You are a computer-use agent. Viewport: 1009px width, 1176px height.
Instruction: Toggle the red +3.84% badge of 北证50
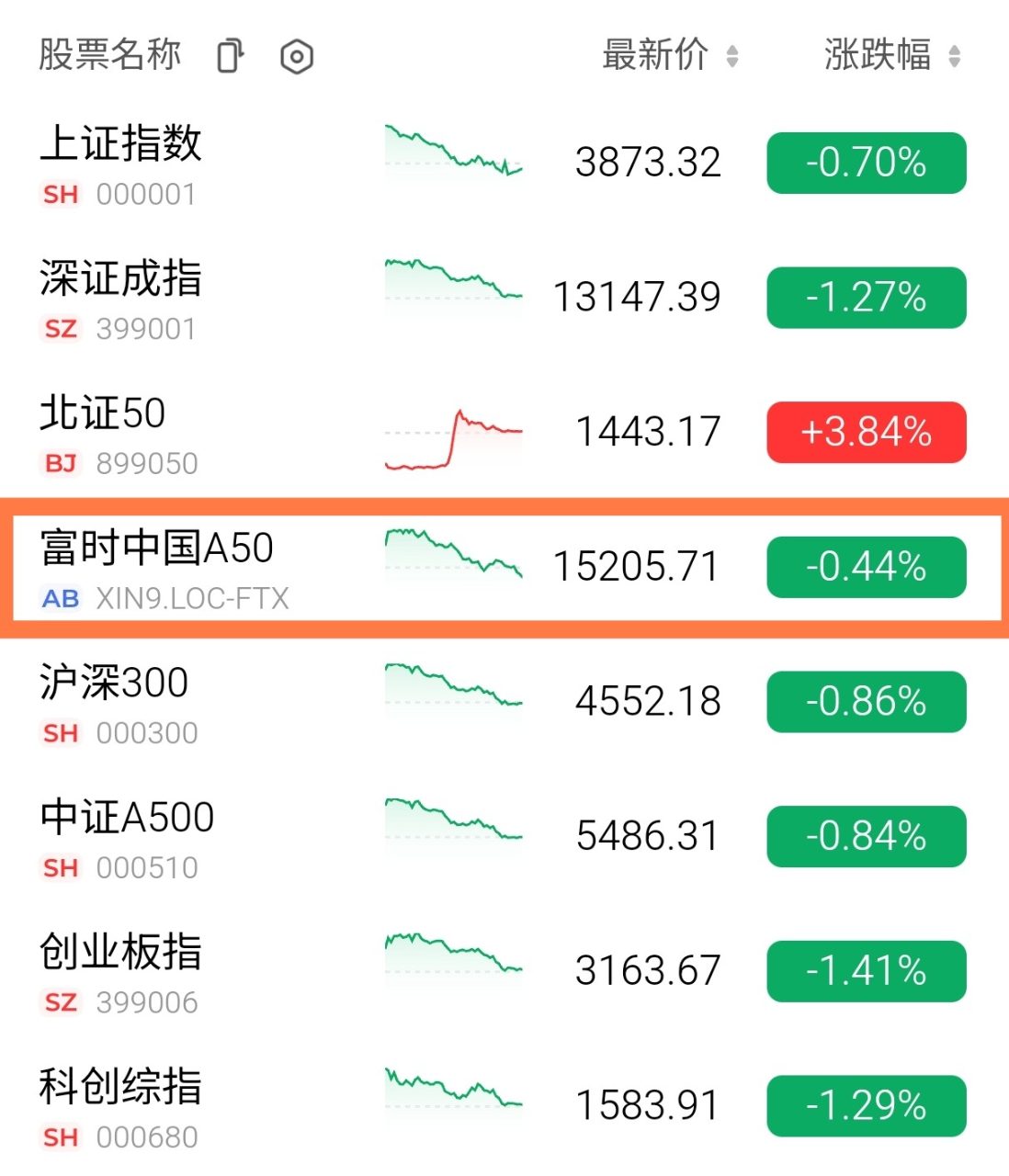[865, 432]
